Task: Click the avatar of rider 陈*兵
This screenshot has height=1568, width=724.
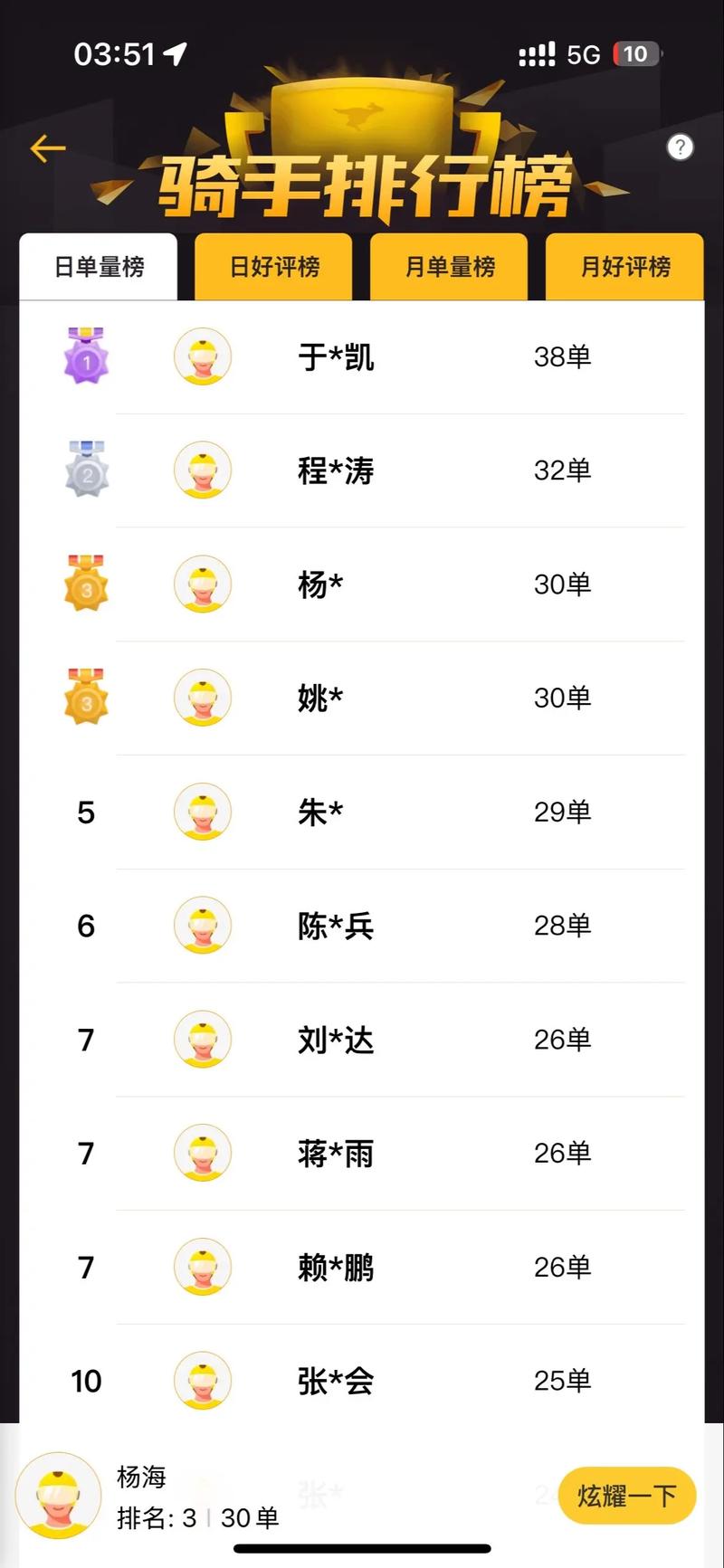Action: tap(203, 926)
